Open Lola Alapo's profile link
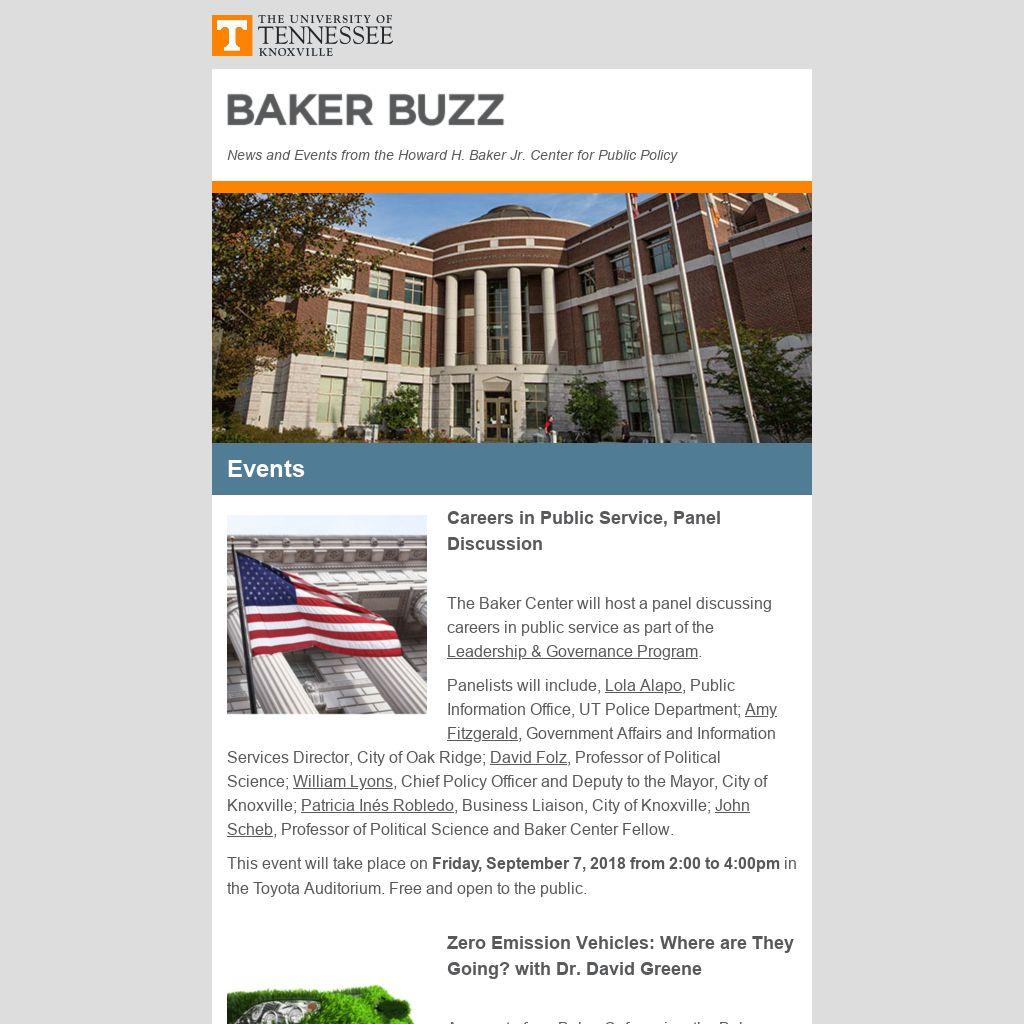The image size is (1024, 1024). [x=643, y=686]
